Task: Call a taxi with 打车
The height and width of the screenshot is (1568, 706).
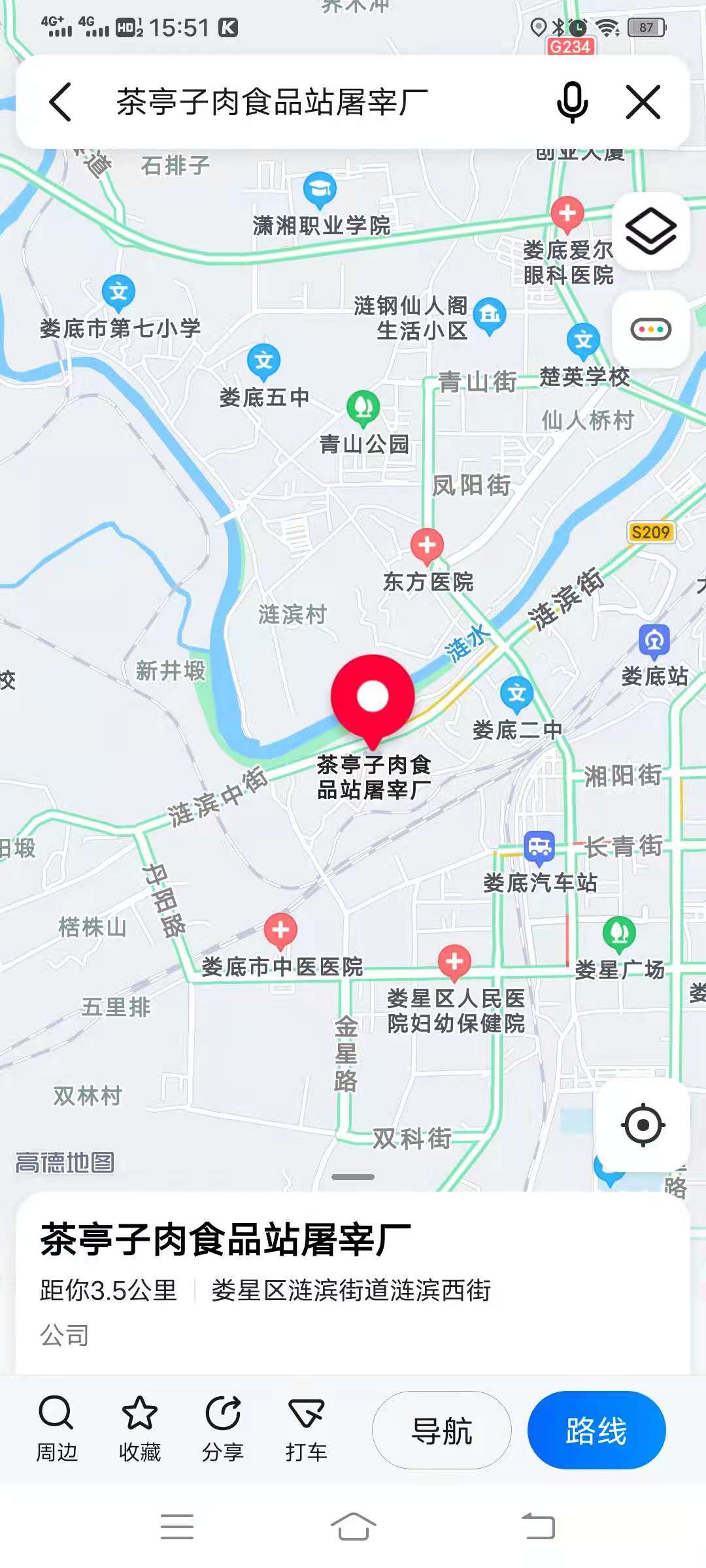Action: [306, 1429]
